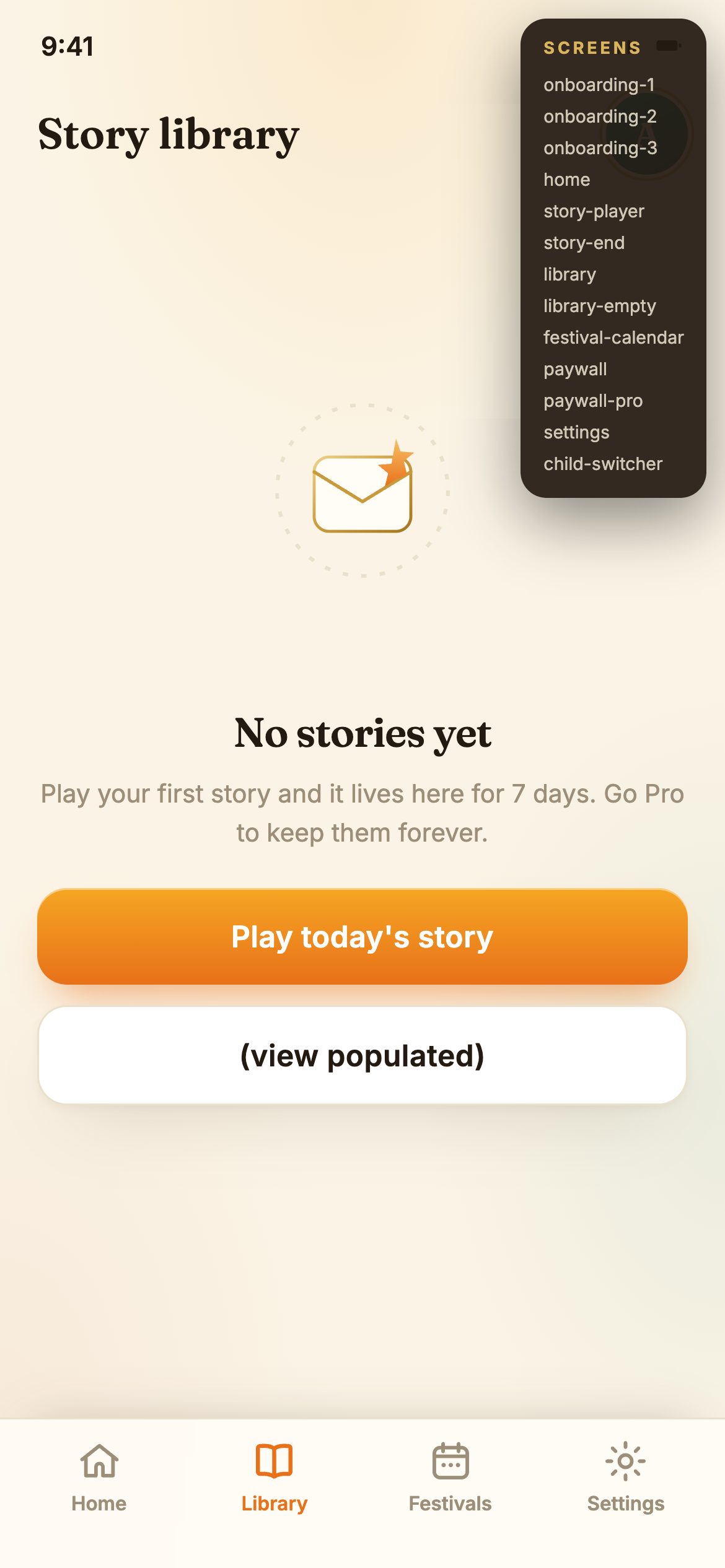725x1568 pixels.
Task: Open the festival-calendar screen
Action: (x=613, y=338)
